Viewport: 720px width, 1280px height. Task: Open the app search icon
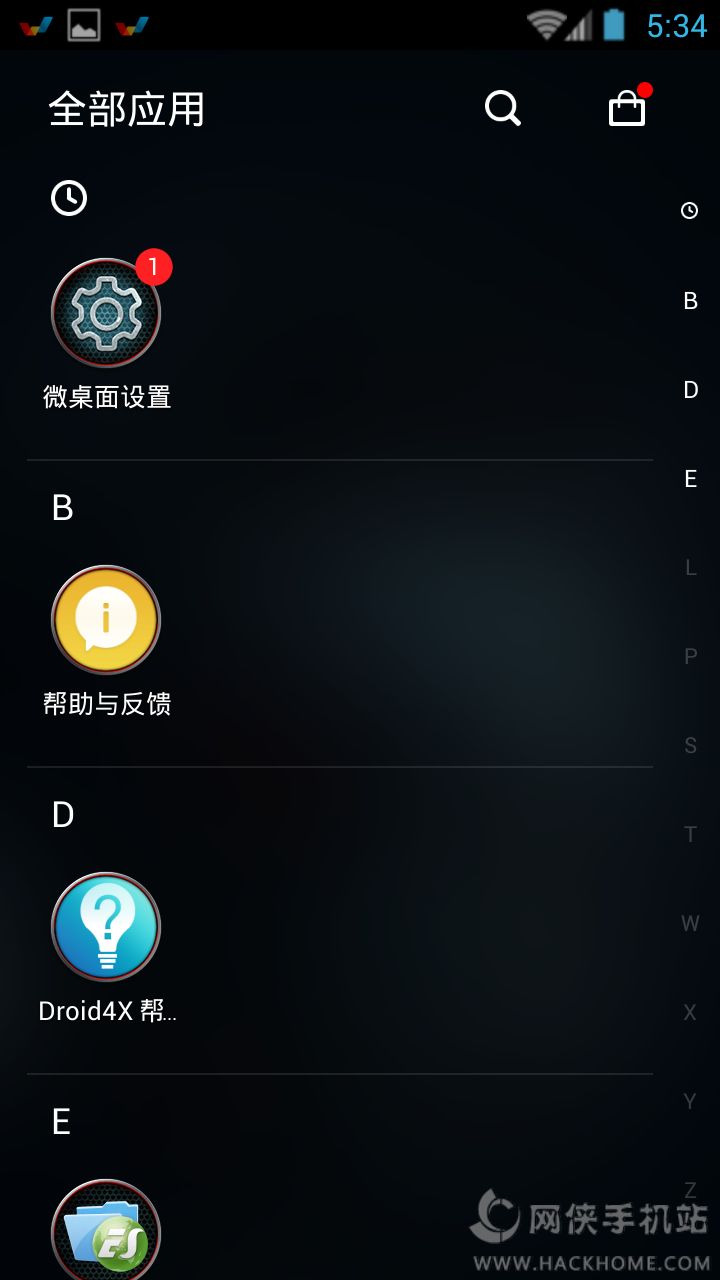[502, 108]
